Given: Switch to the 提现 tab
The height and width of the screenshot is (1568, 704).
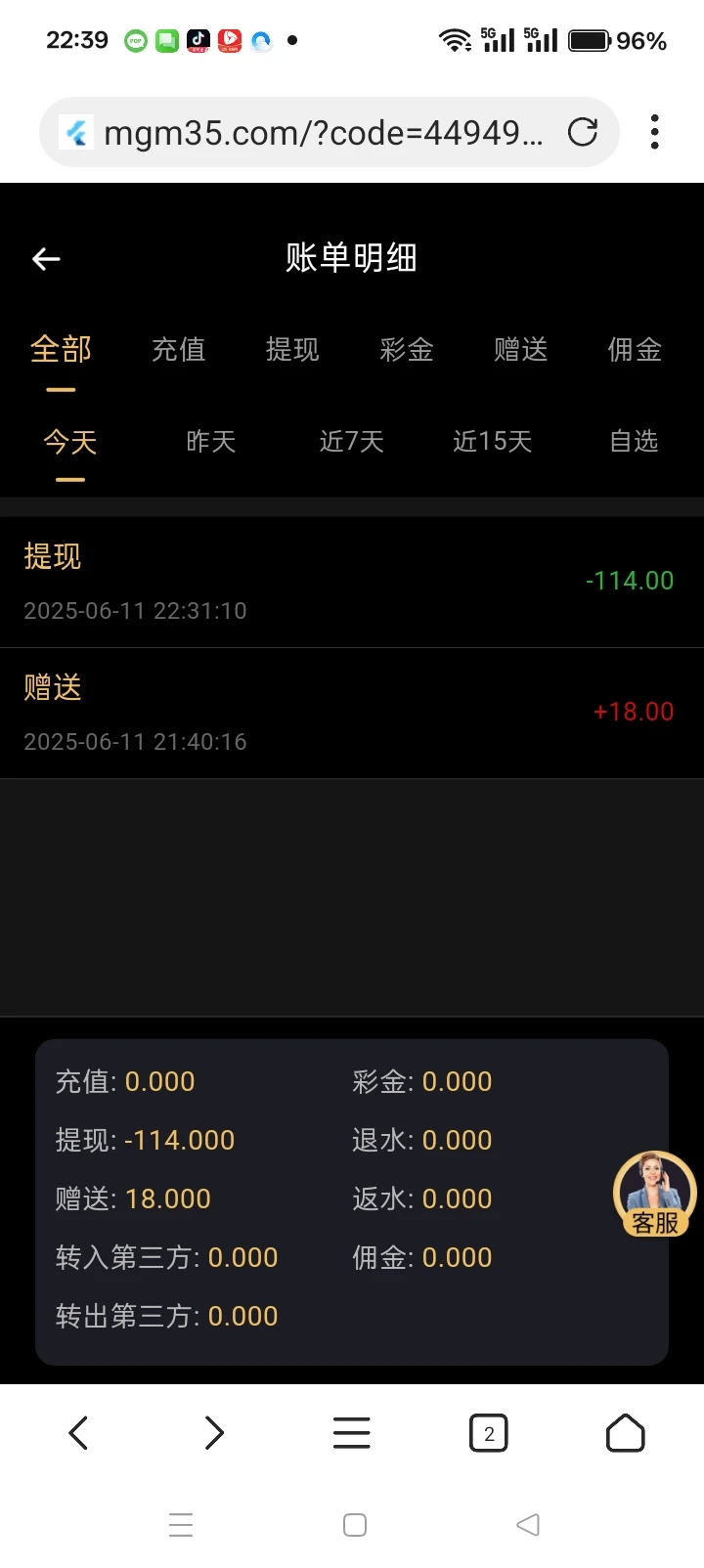Looking at the screenshot, I should pyautogui.click(x=292, y=350).
